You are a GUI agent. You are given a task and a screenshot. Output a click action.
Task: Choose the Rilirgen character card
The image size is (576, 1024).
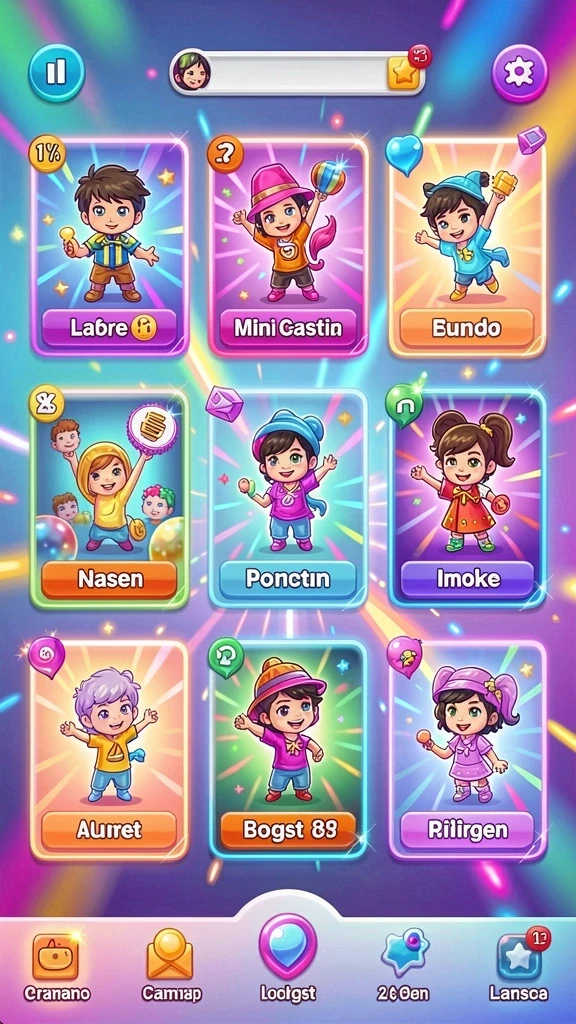pos(467,751)
